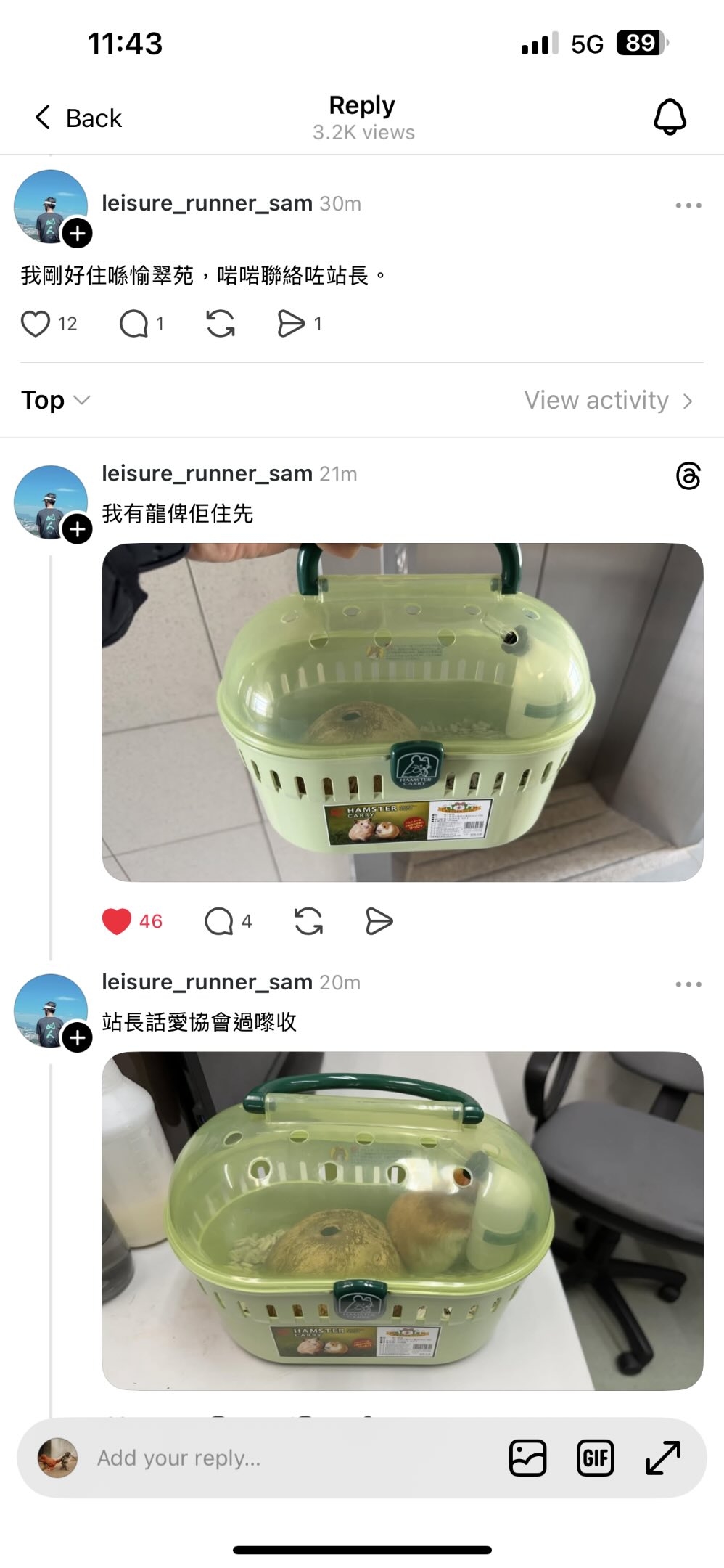Viewport: 724px width, 1568px height.
Task: Repost the 21m reply
Action: pos(308,921)
